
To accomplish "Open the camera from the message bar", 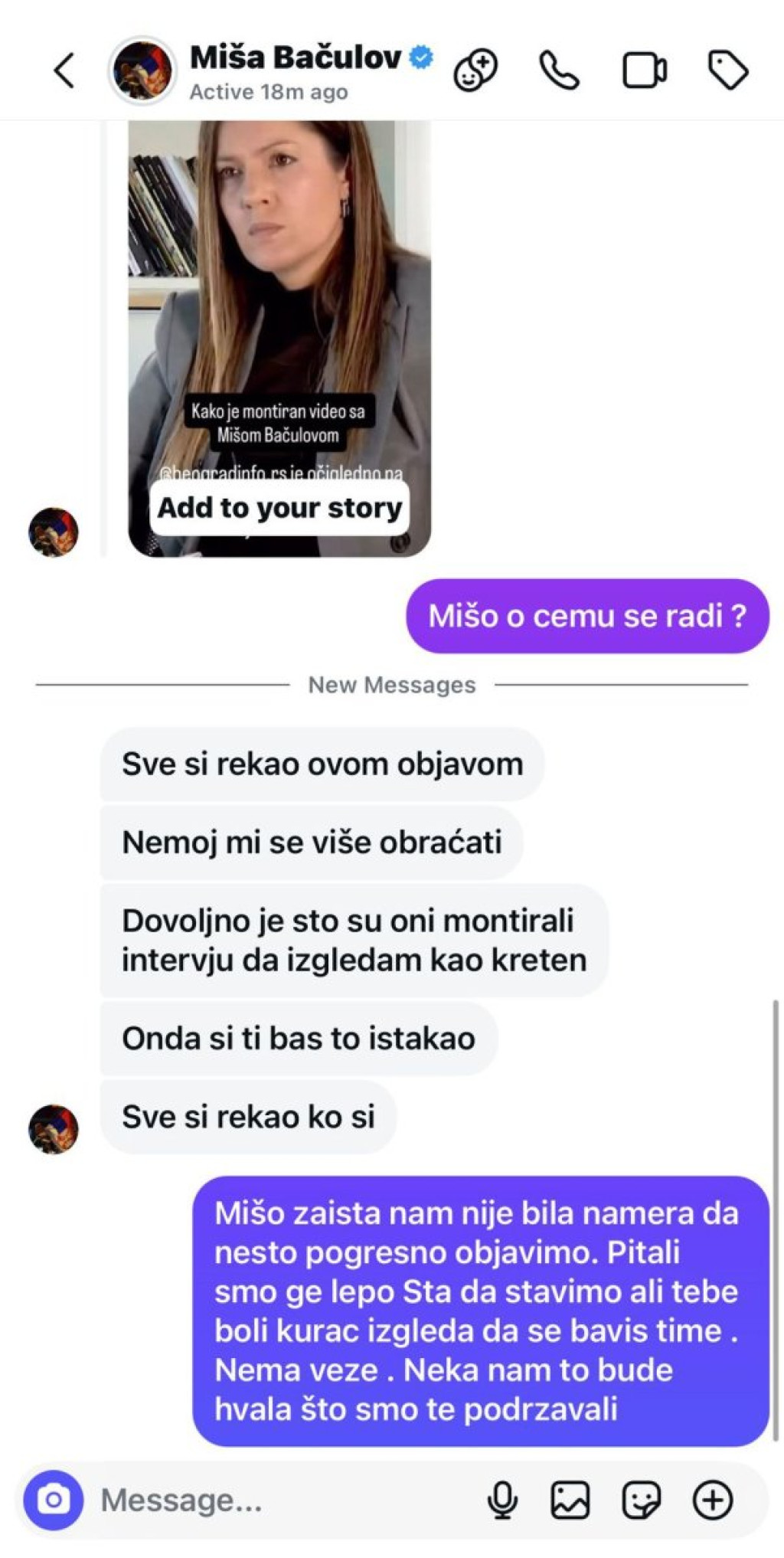I will point(54,1500).
